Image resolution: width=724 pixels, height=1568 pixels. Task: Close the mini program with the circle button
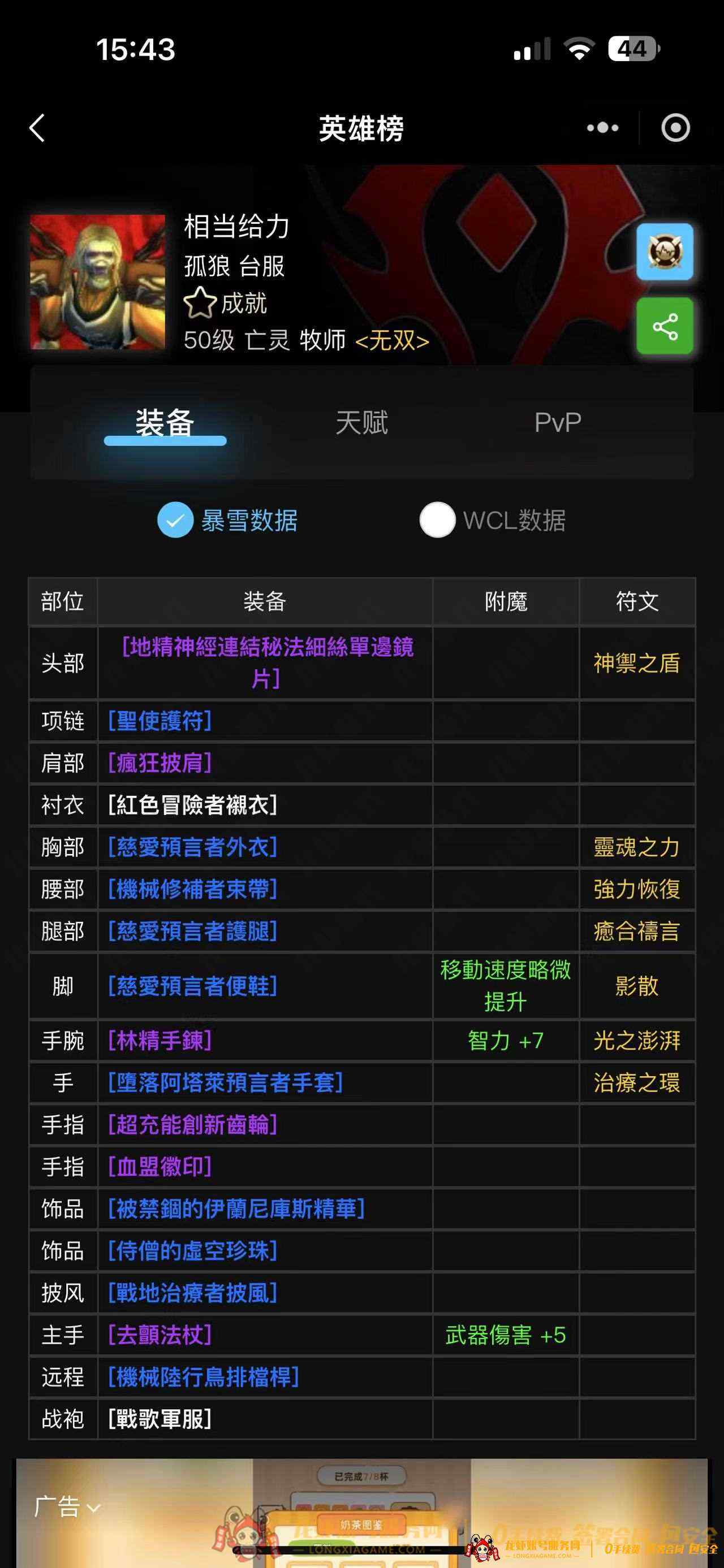click(675, 128)
